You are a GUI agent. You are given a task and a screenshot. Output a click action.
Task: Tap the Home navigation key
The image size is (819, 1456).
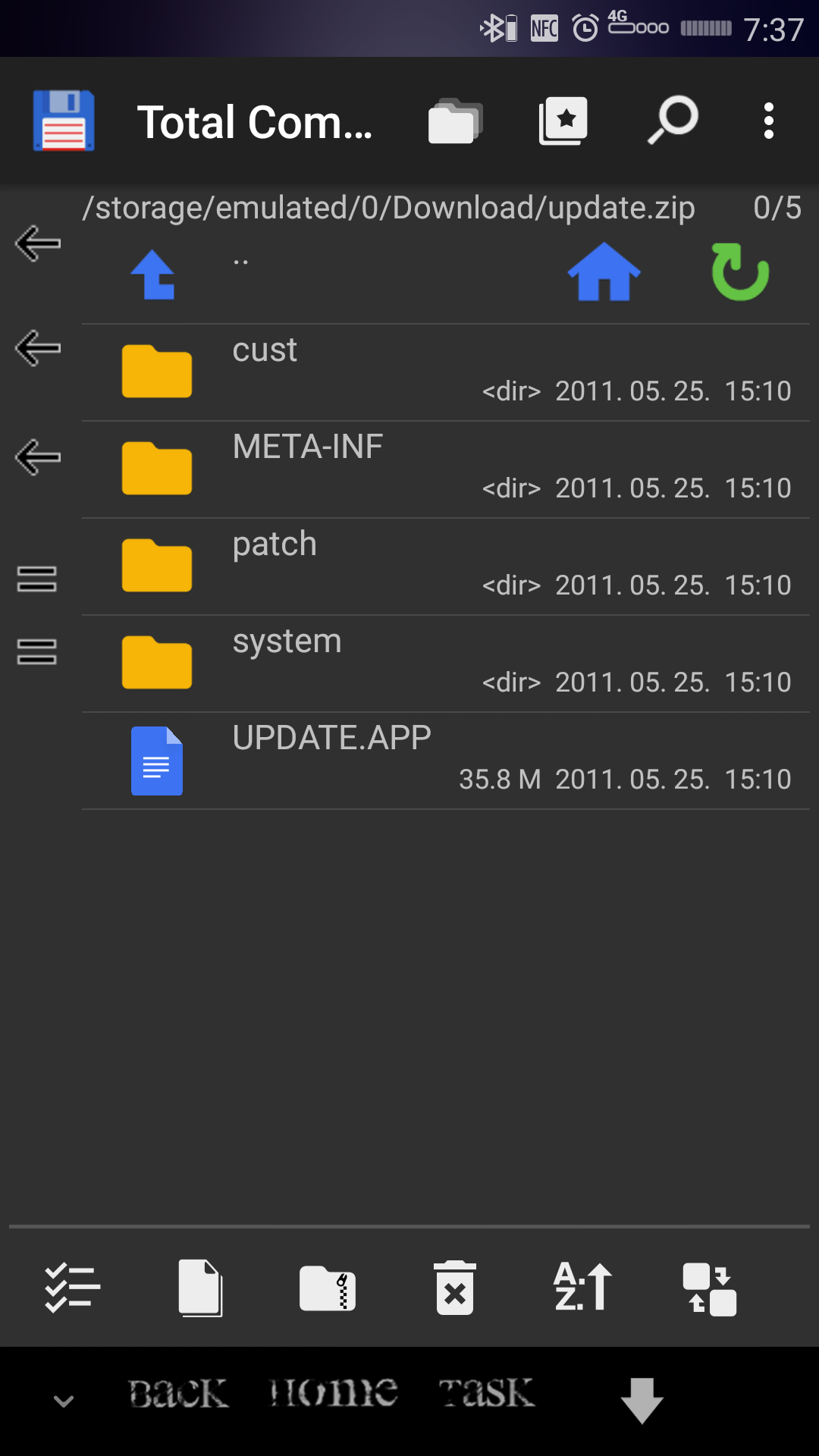[x=334, y=1392]
